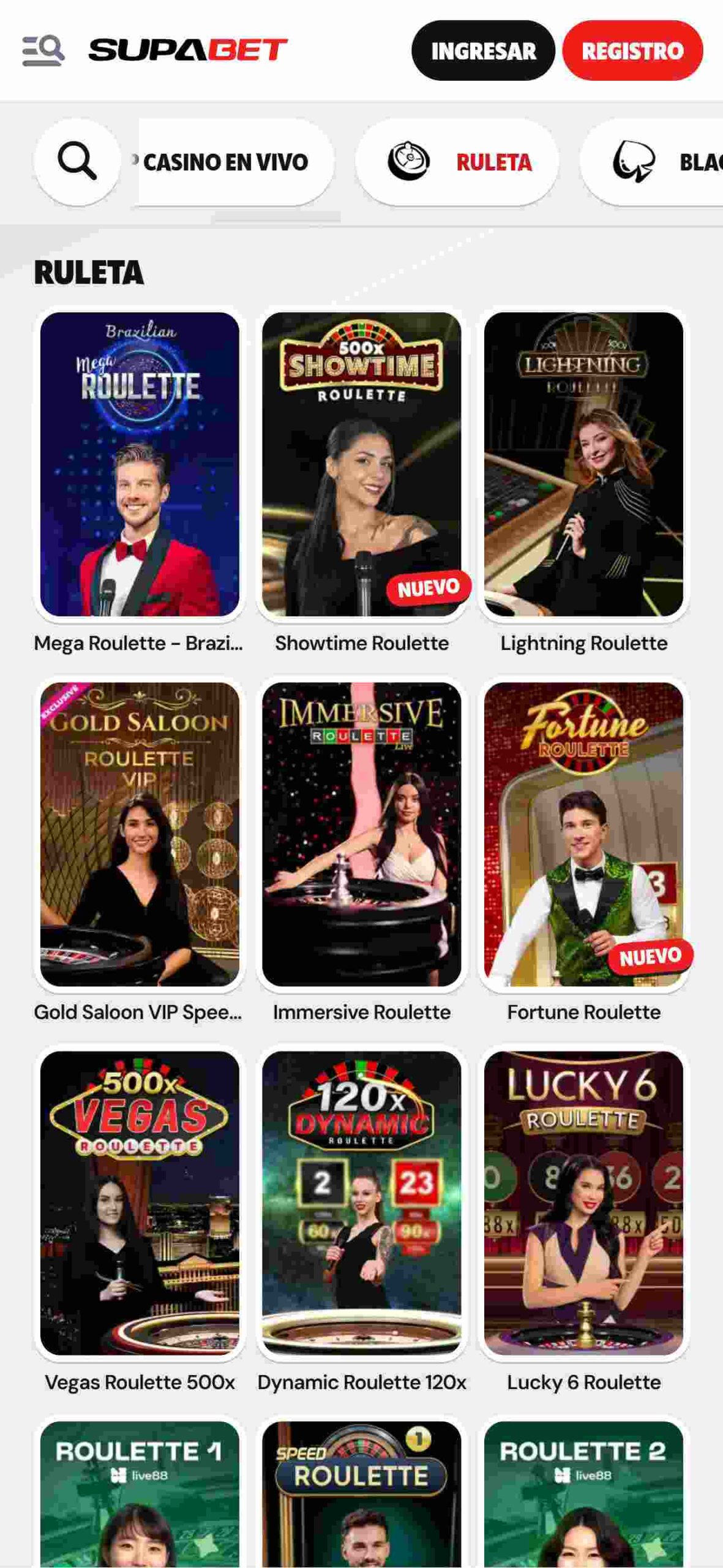Open Lightning Roulette

coord(583,464)
